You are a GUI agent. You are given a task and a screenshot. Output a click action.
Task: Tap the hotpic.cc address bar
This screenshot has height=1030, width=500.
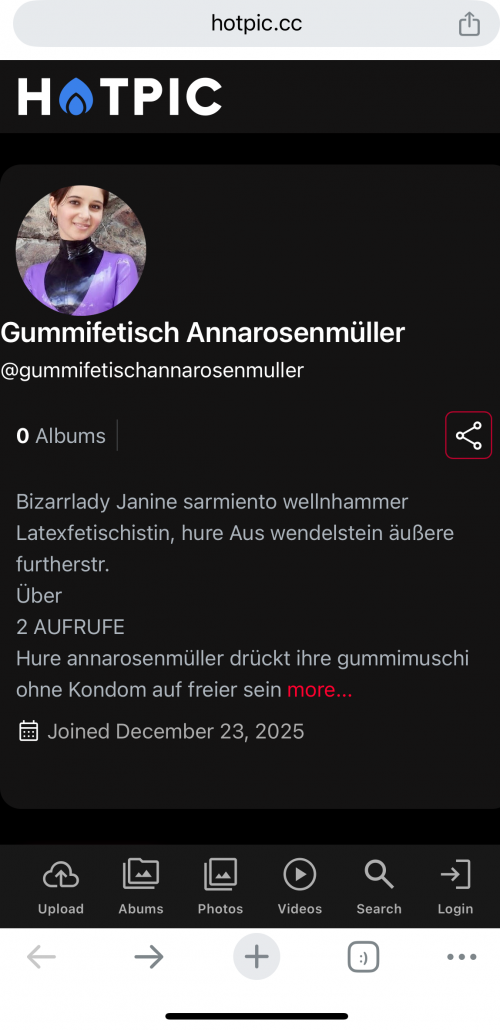(256, 24)
